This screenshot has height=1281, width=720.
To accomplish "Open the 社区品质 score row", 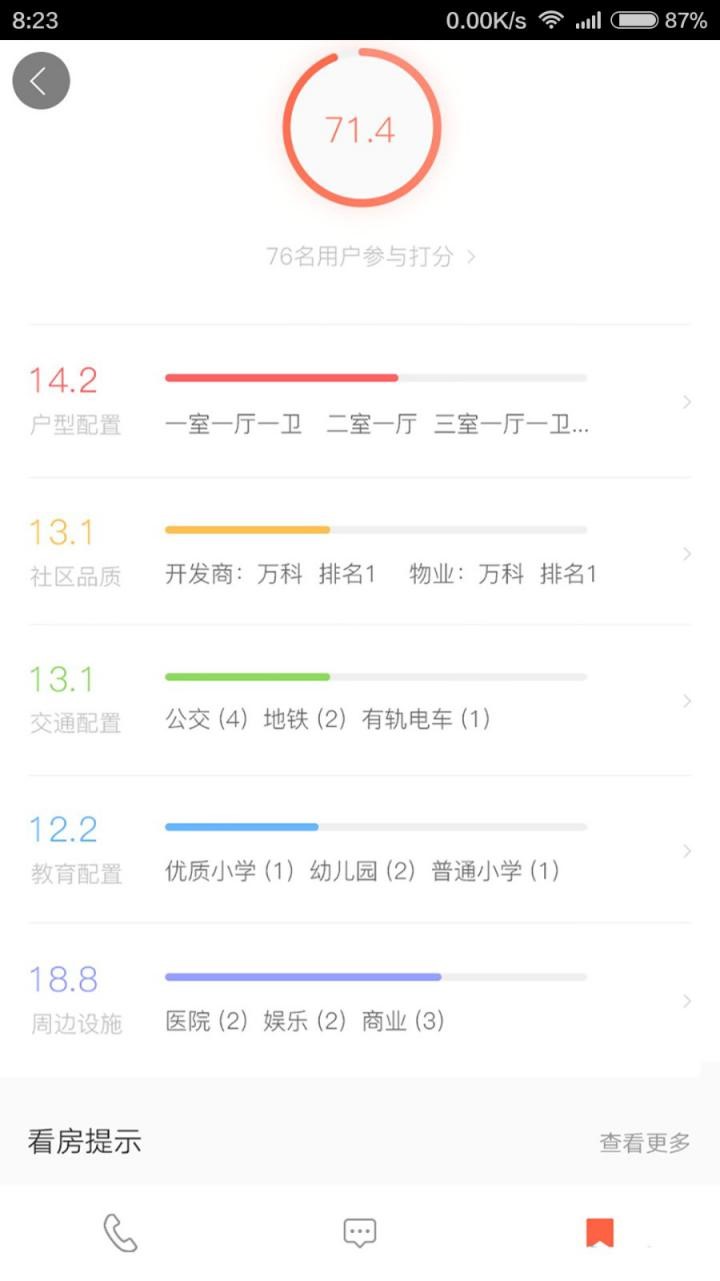I will tap(360, 553).
